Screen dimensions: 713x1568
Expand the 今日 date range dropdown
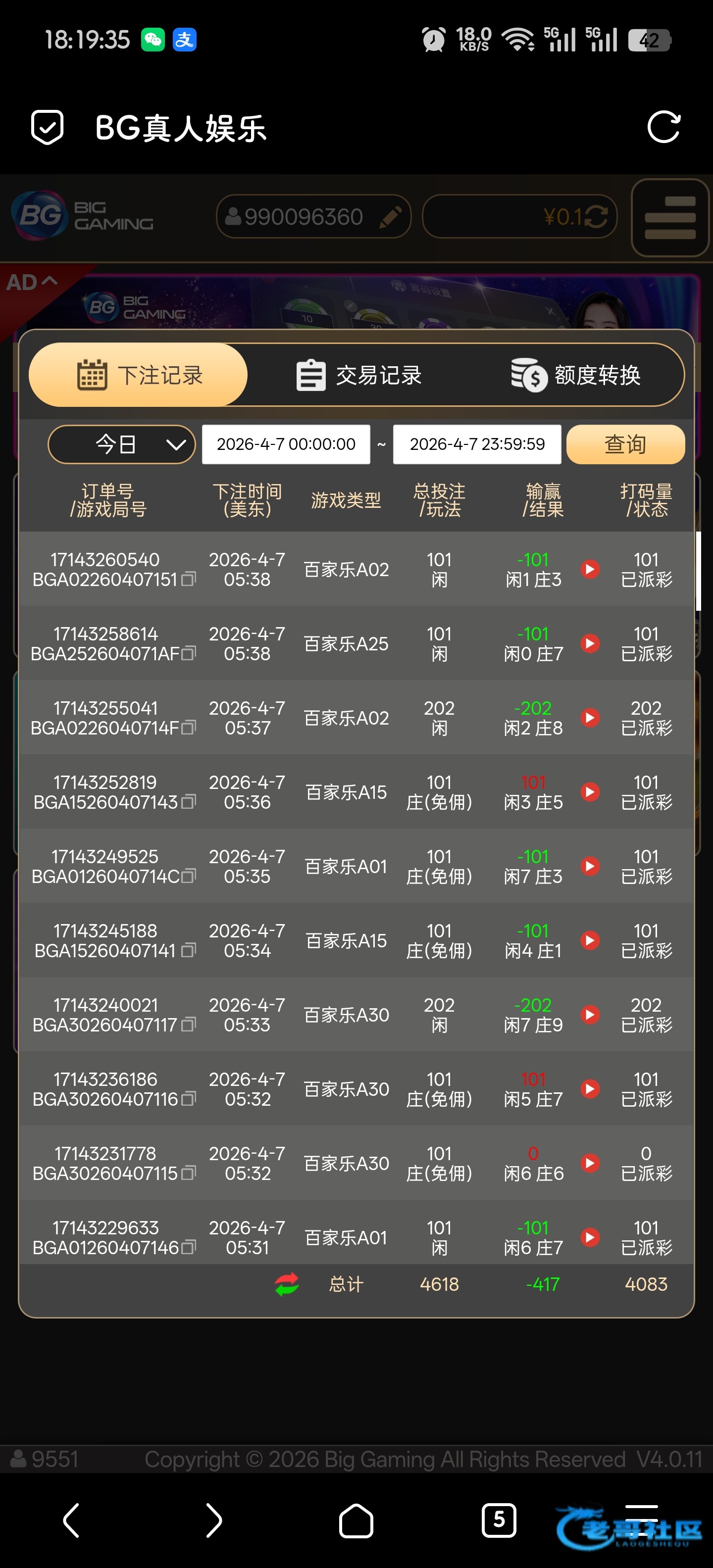tap(122, 444)
